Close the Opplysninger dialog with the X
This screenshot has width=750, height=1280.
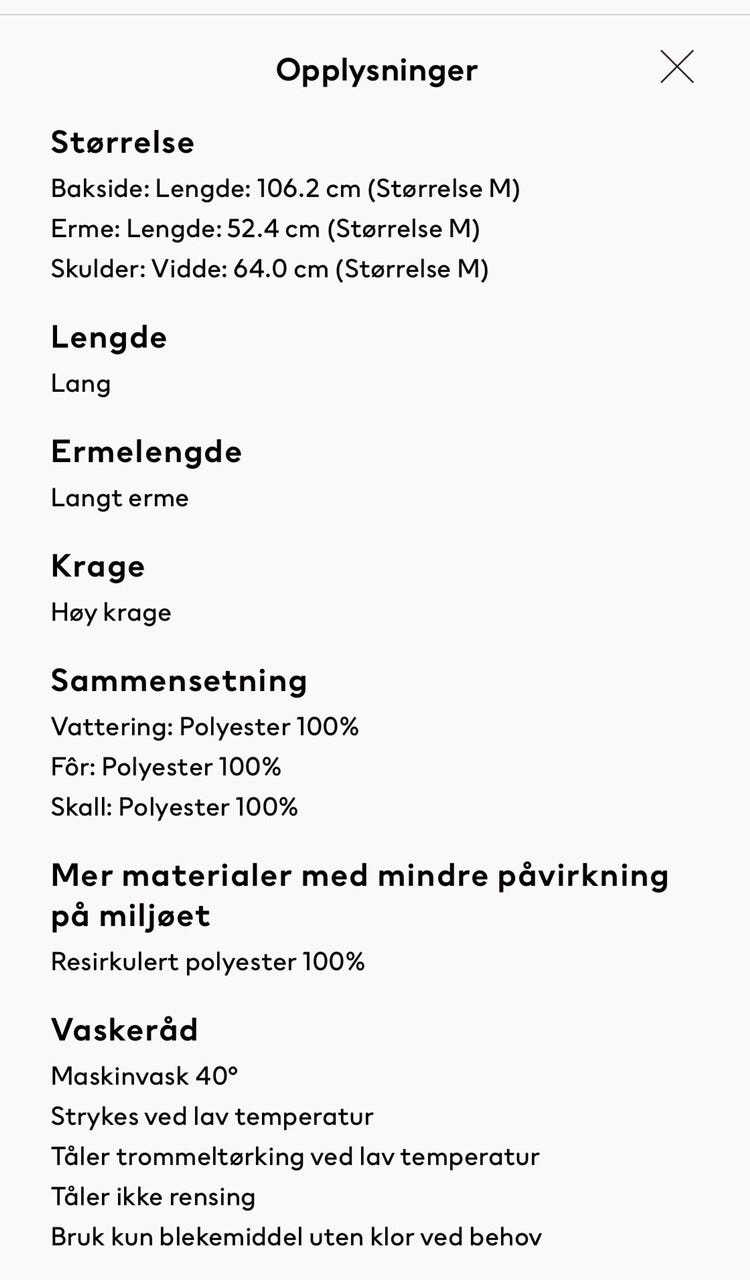678,67
